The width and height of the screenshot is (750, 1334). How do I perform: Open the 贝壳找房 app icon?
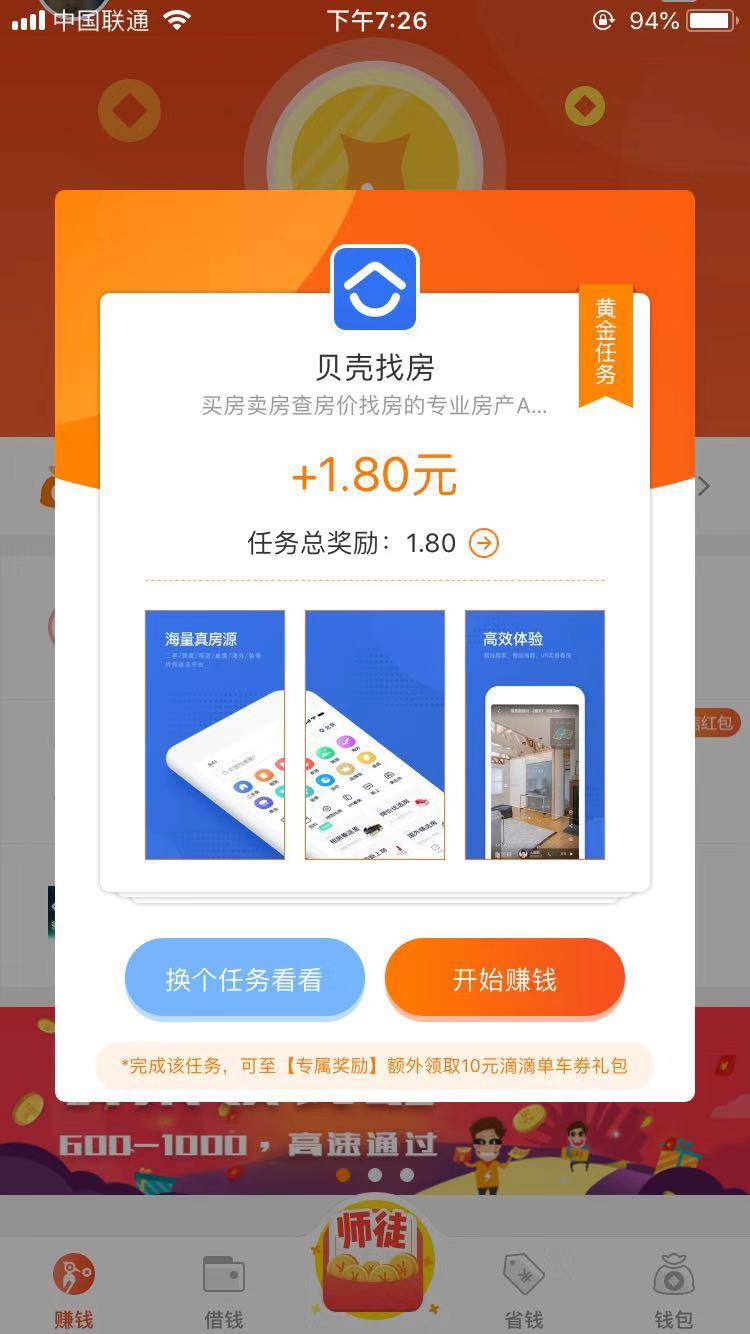tap(375, 289)
